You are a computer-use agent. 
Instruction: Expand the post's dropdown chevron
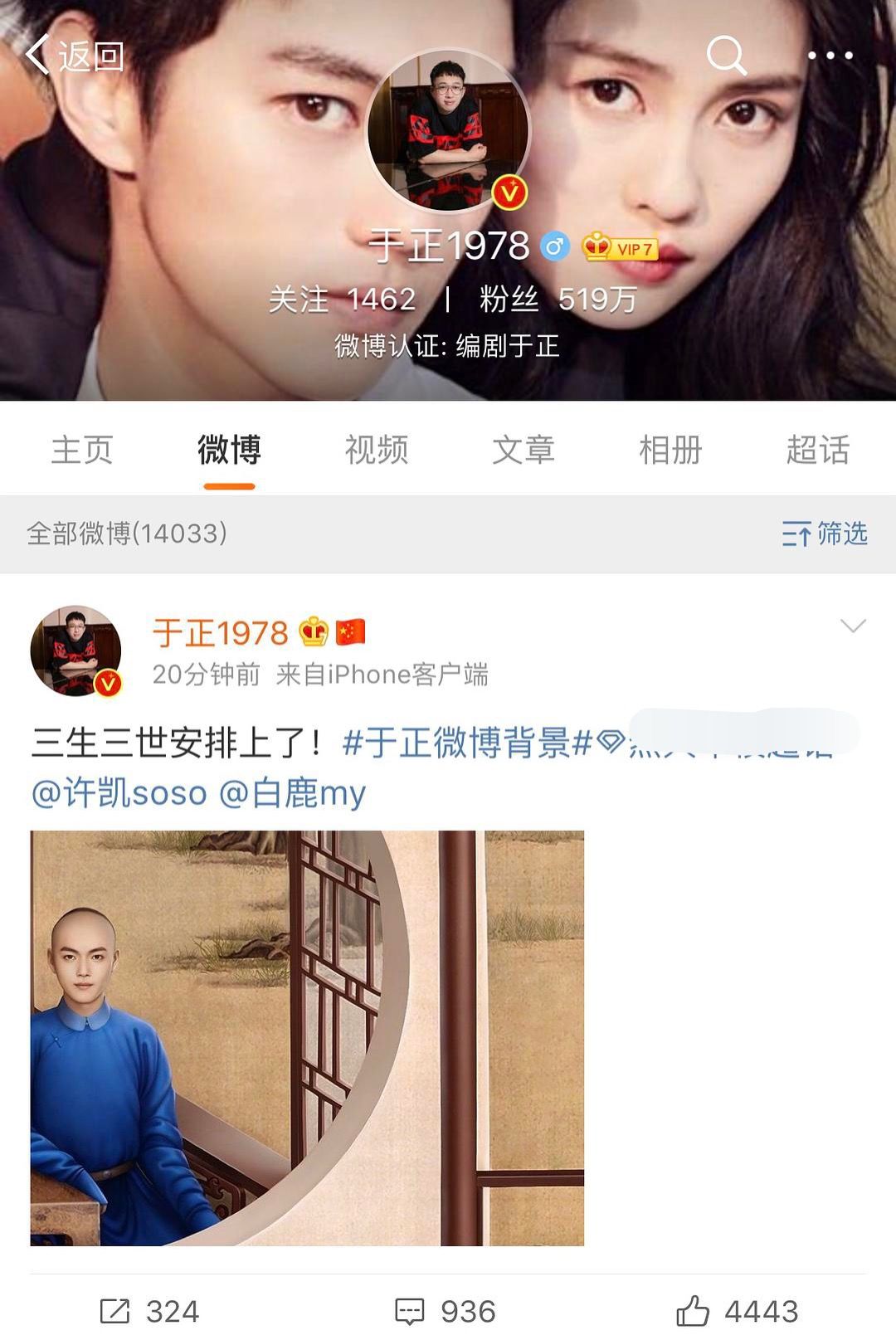point(853,626)
